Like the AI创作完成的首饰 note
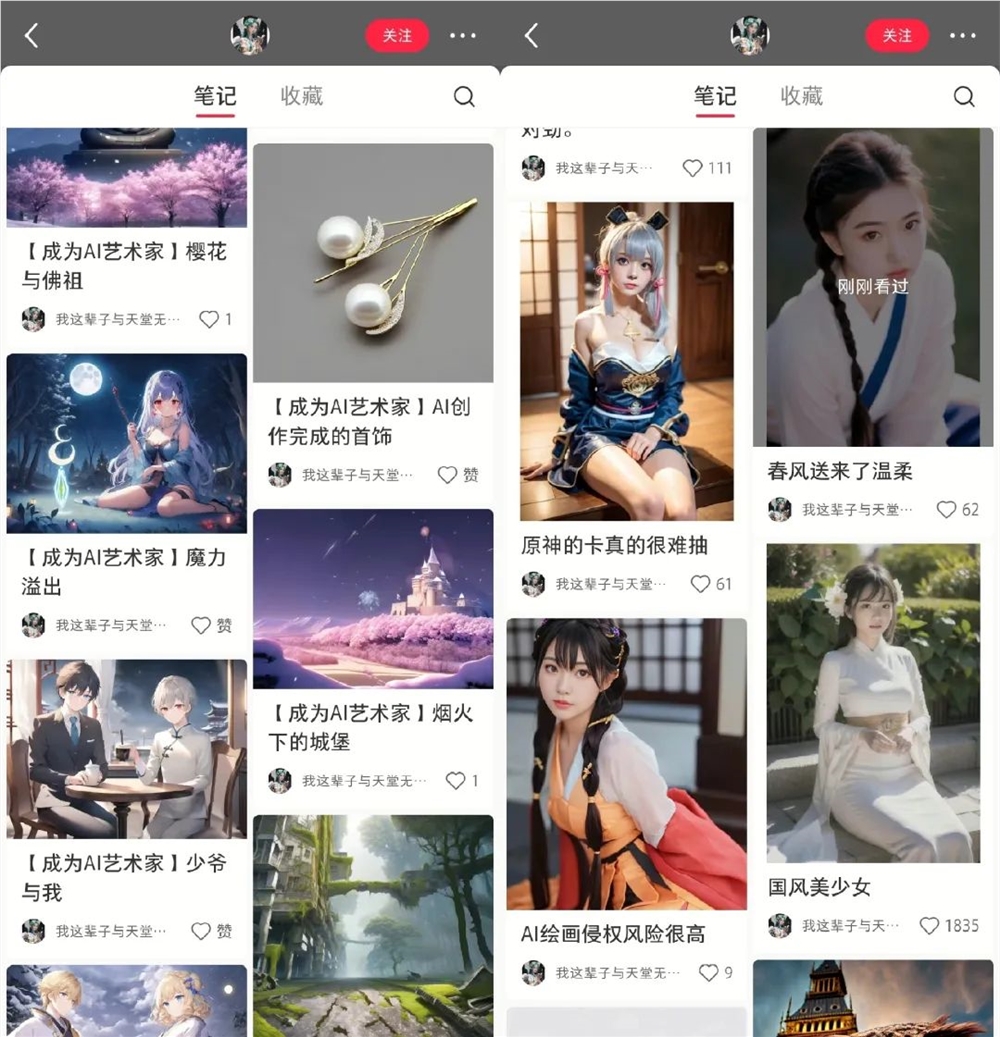The width and height of the screenshot is (1000, 1037). click(447, 475)
